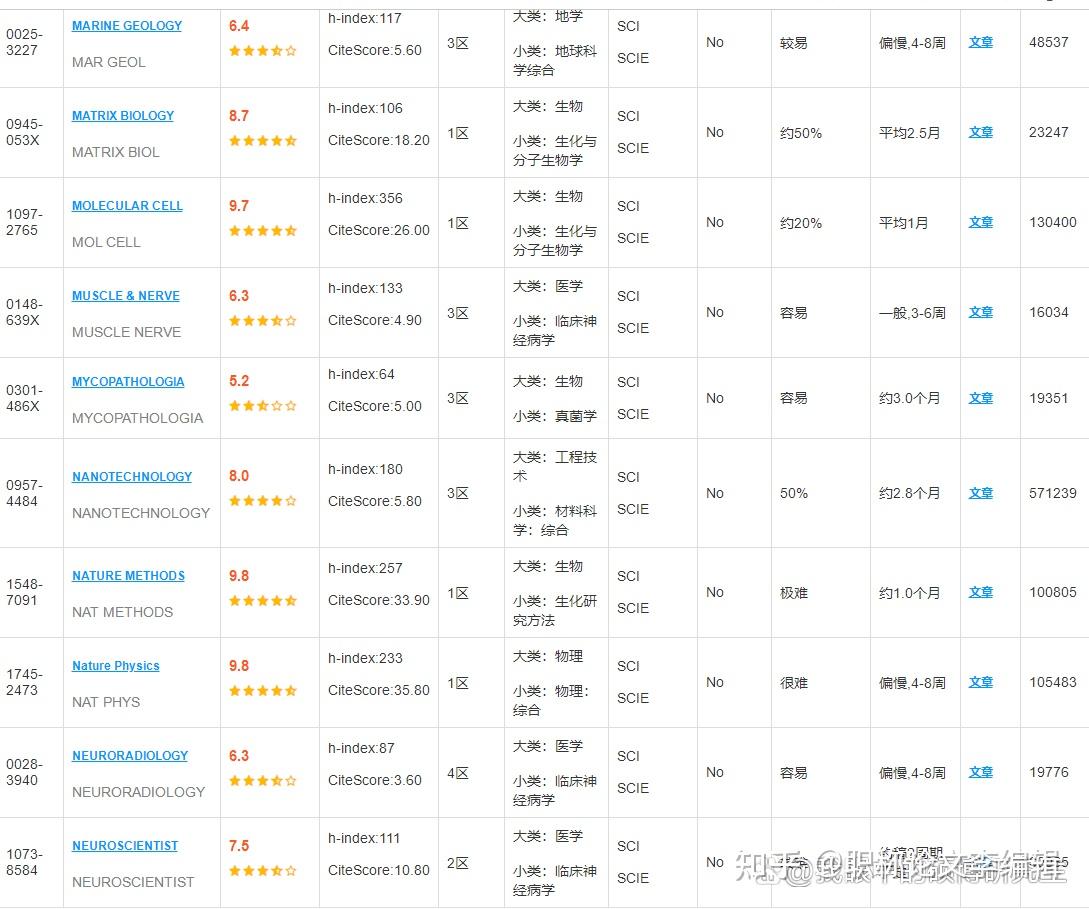Open the NATURE METHODS journal link
Image resolution: width=1089 pixels, height=909 pixels.
pyautogui.click(x=128, y=576)
